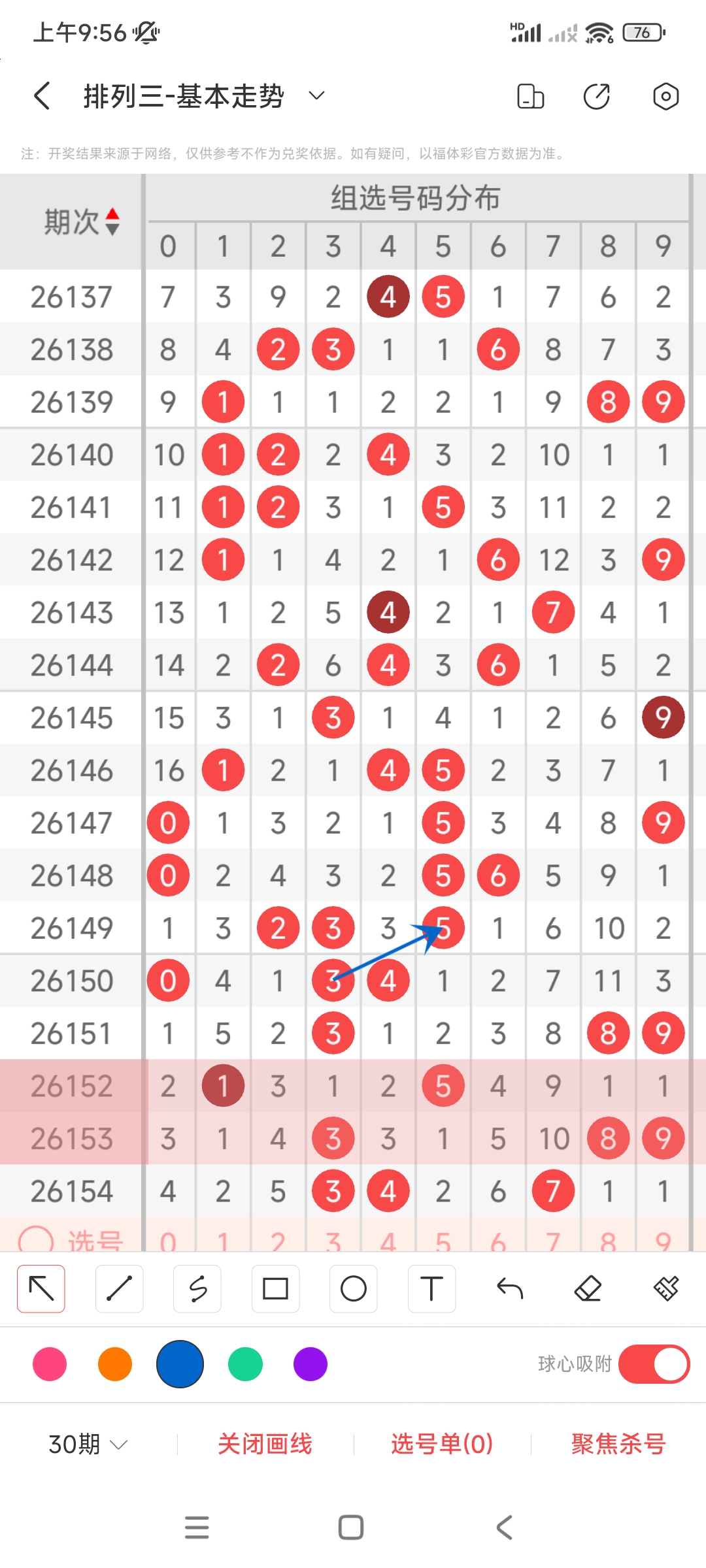Open the device layout icon in header
Viewport: 706px width, 1568px height.
click(x=530, y=96)
